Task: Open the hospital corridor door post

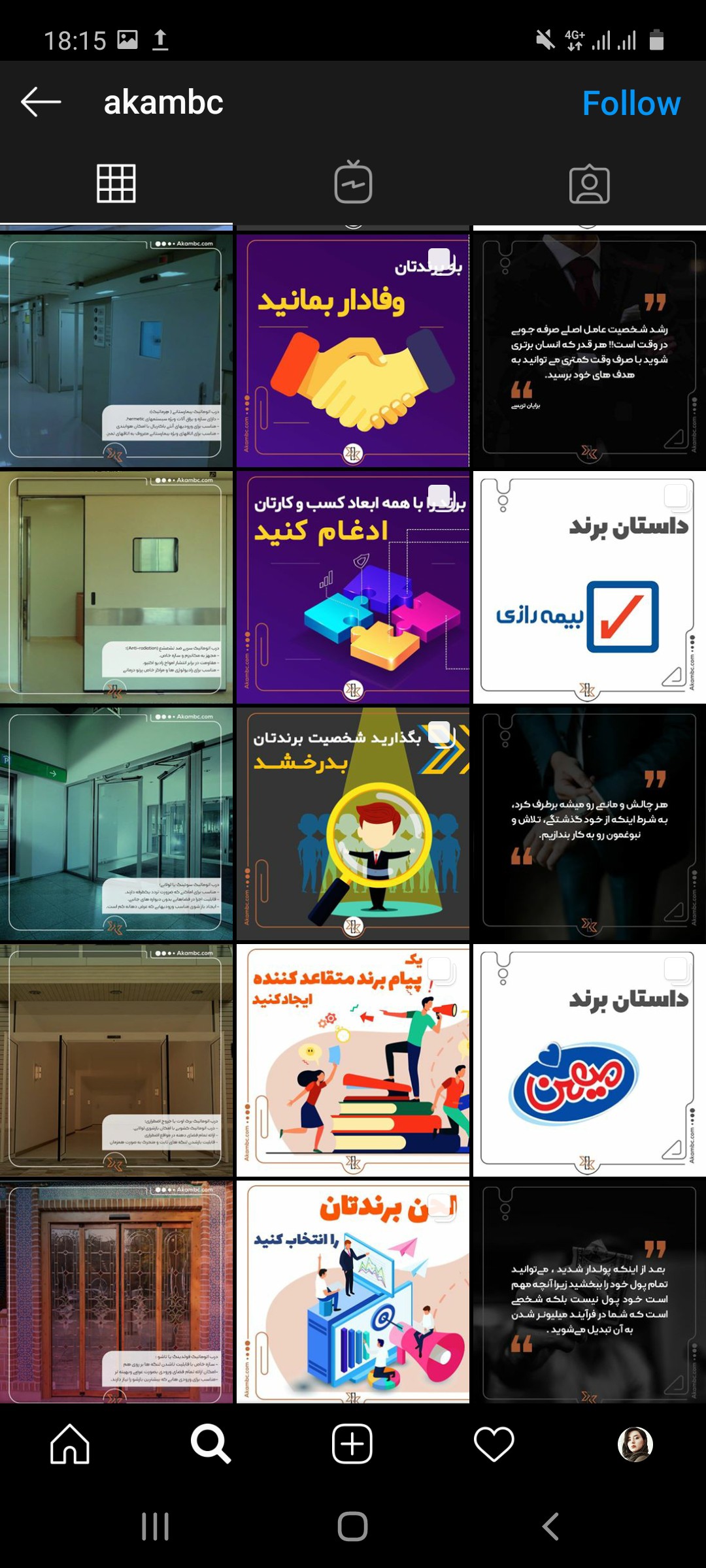Action: click(x=116, y=351)
